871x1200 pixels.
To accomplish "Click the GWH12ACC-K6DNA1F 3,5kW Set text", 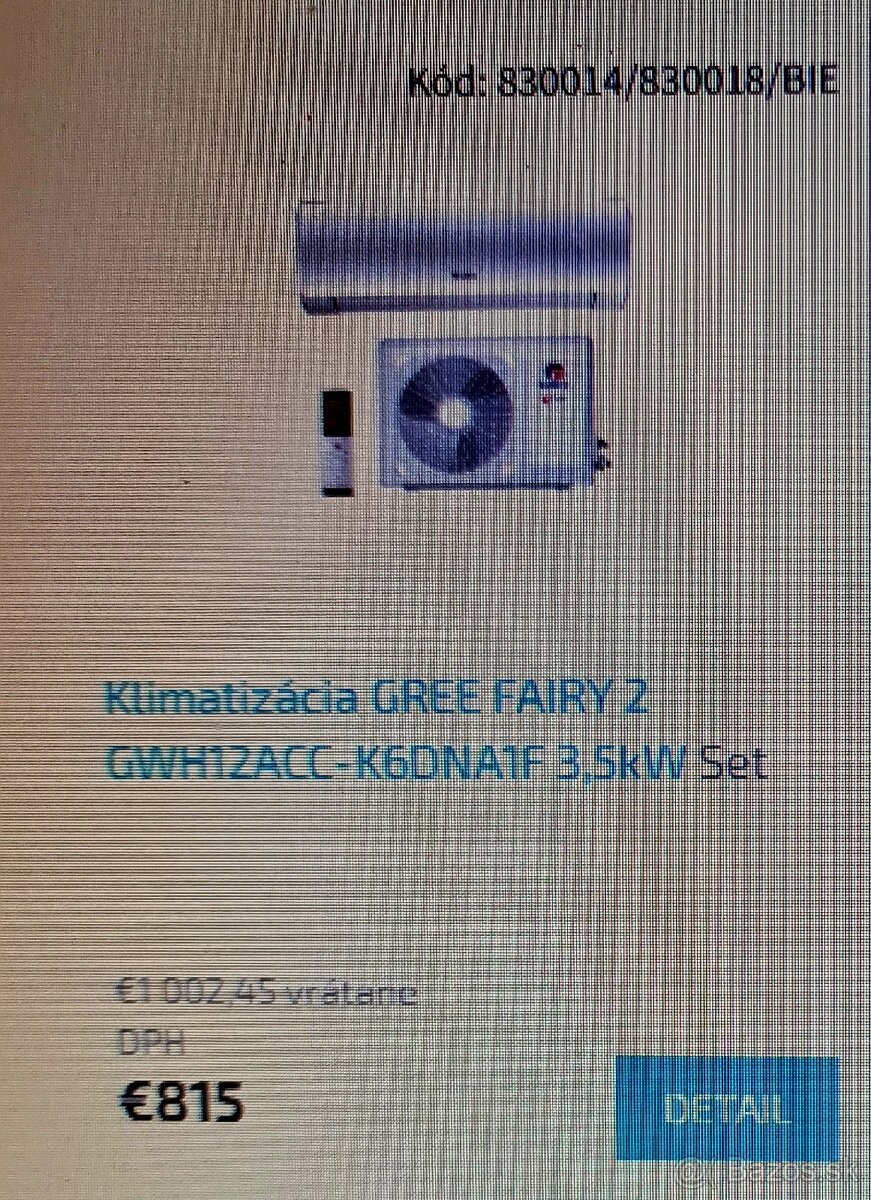I will click(x=435, y=764).
